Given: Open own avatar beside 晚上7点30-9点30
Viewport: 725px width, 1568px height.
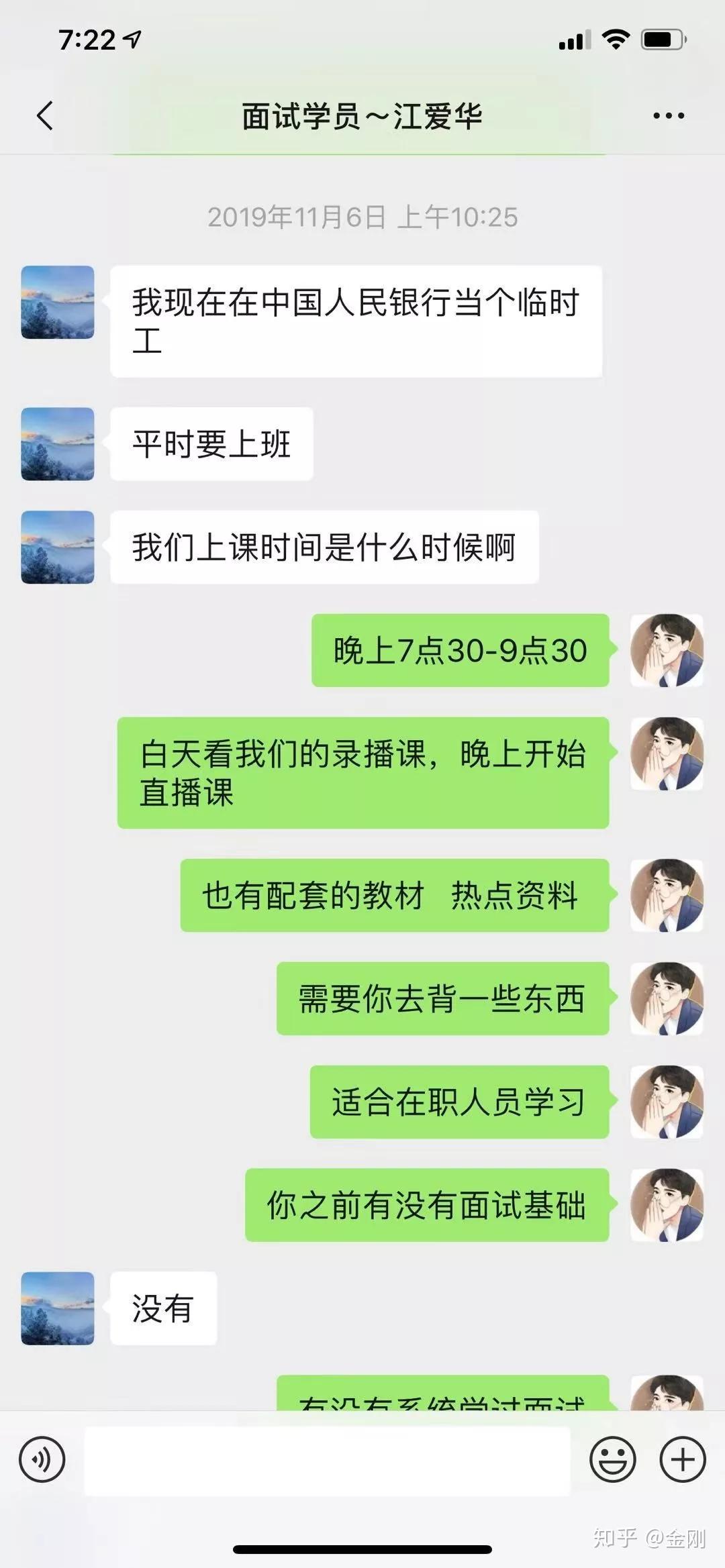Looking at the screenshot, I should 667,649.
